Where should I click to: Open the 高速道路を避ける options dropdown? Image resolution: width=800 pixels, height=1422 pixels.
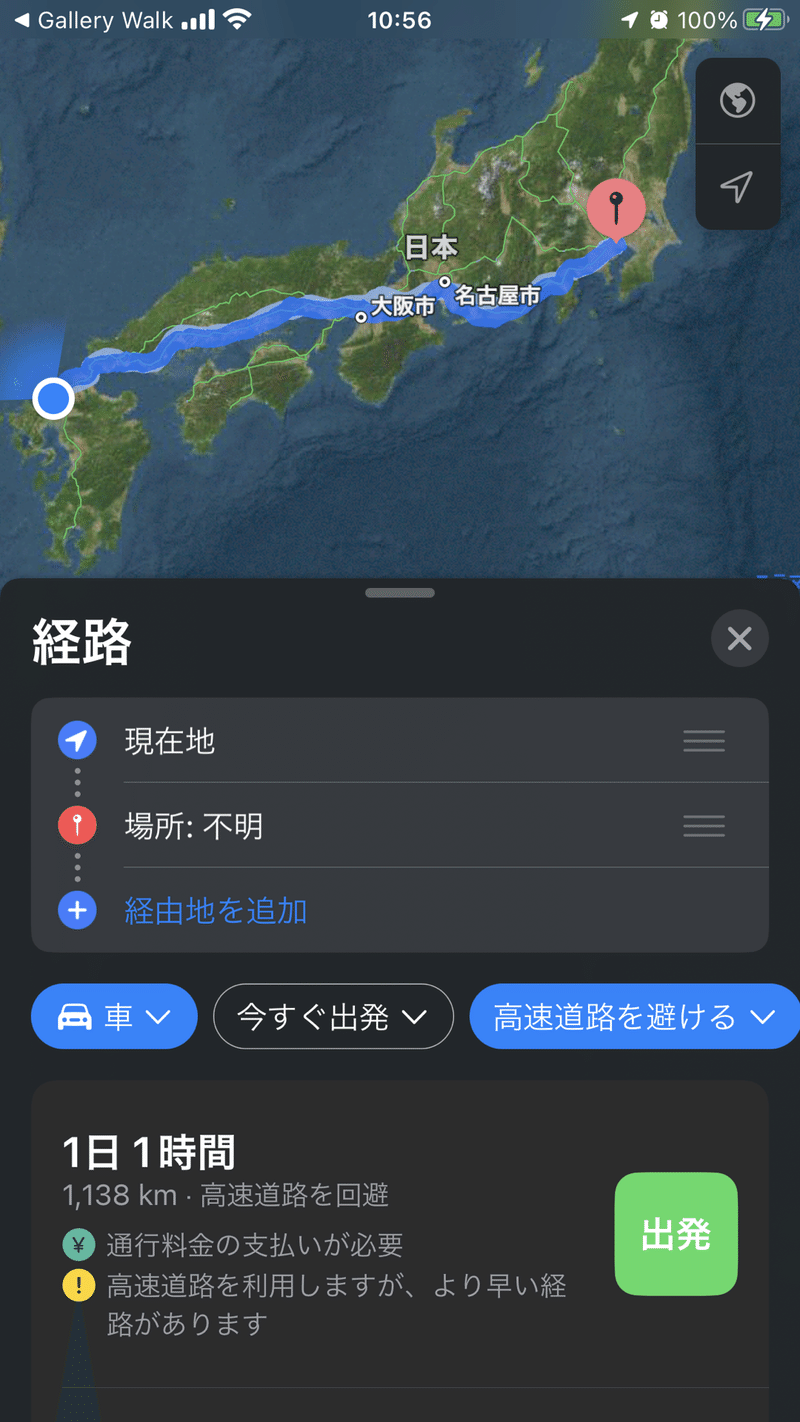pyautogui.click(x=634, y=1017)
